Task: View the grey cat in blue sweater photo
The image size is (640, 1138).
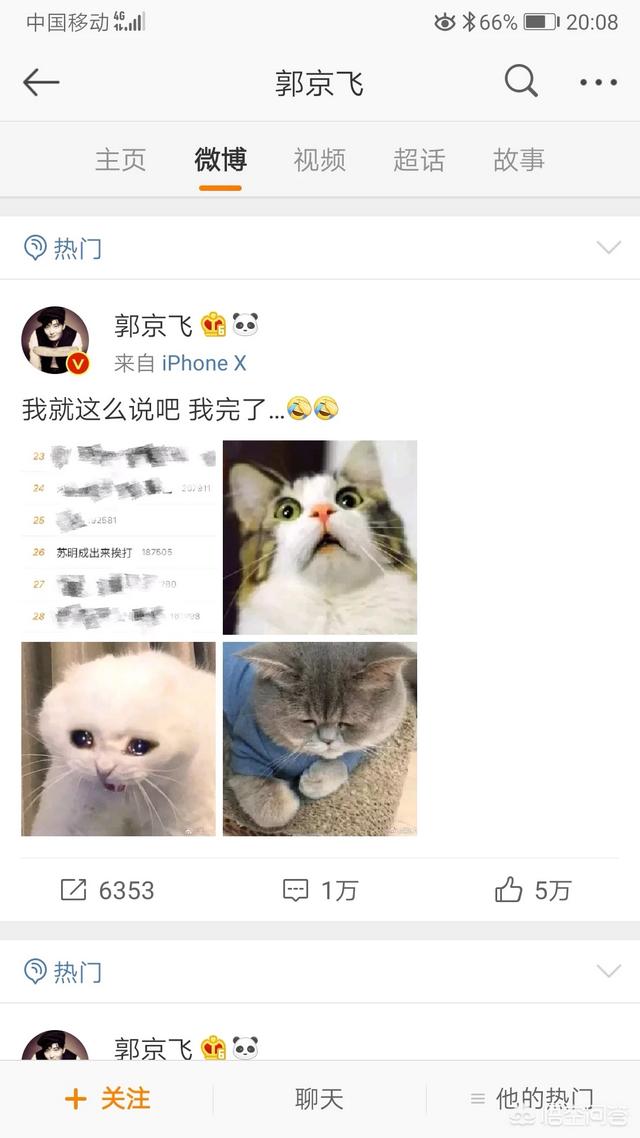Action: [x=320, y=739]
